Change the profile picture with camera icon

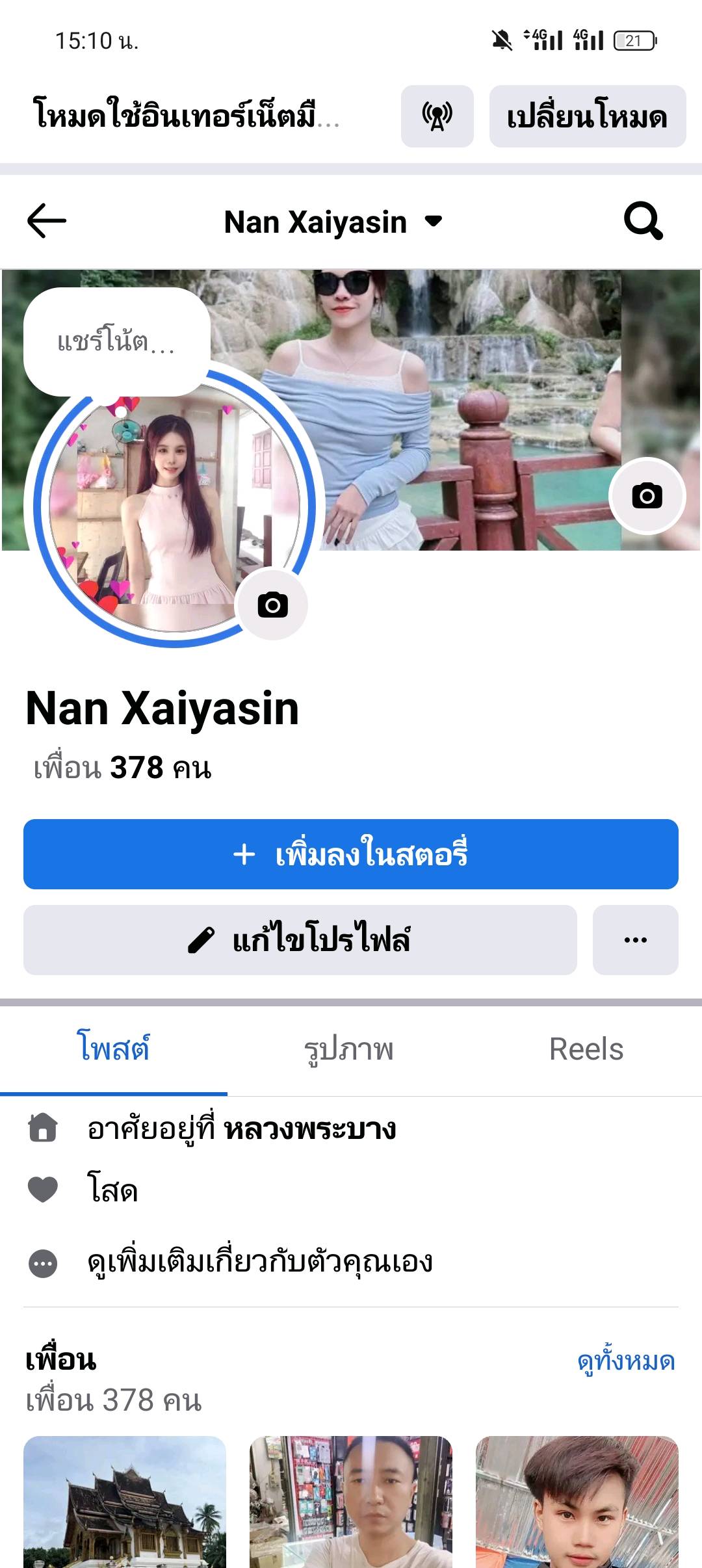[272, 605]
